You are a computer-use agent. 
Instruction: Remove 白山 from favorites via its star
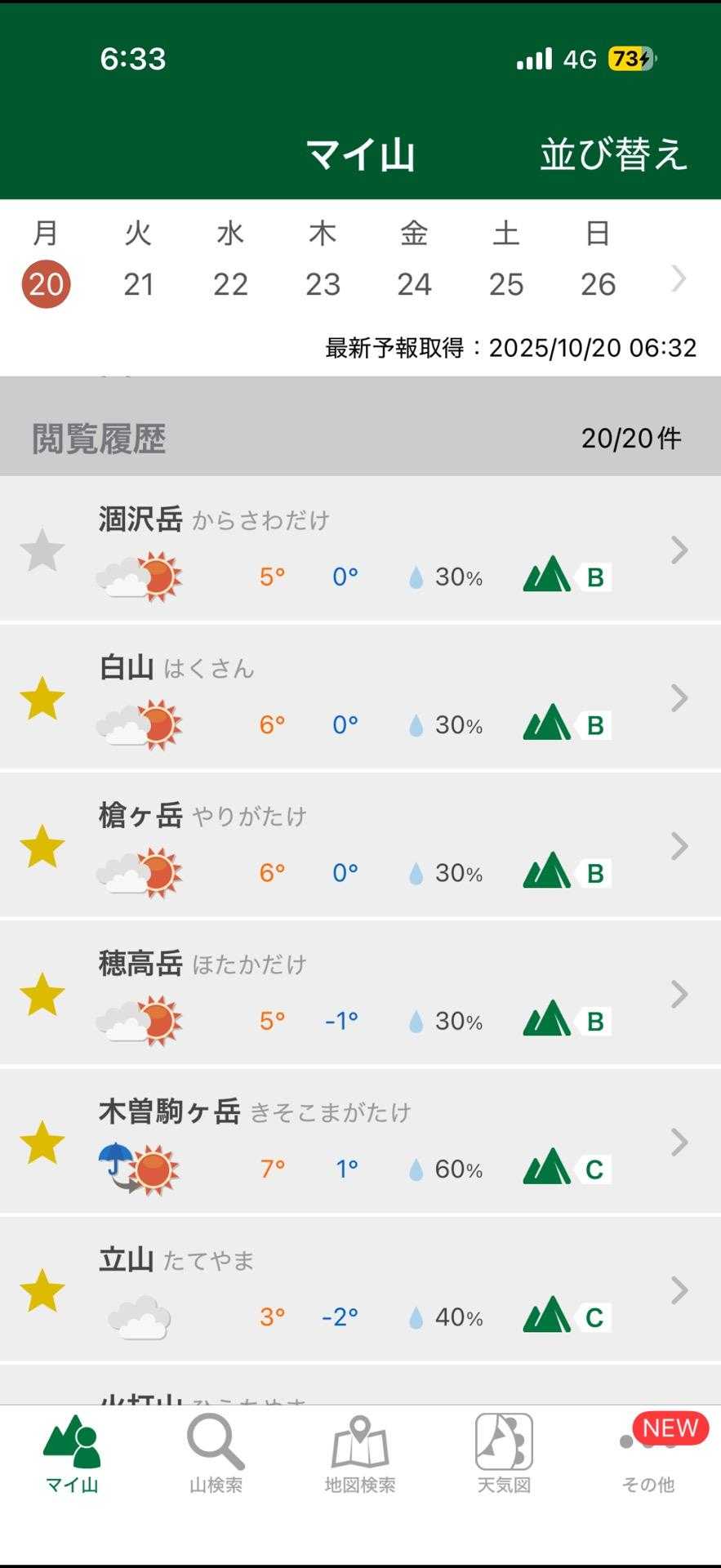(x=42, y=698)
